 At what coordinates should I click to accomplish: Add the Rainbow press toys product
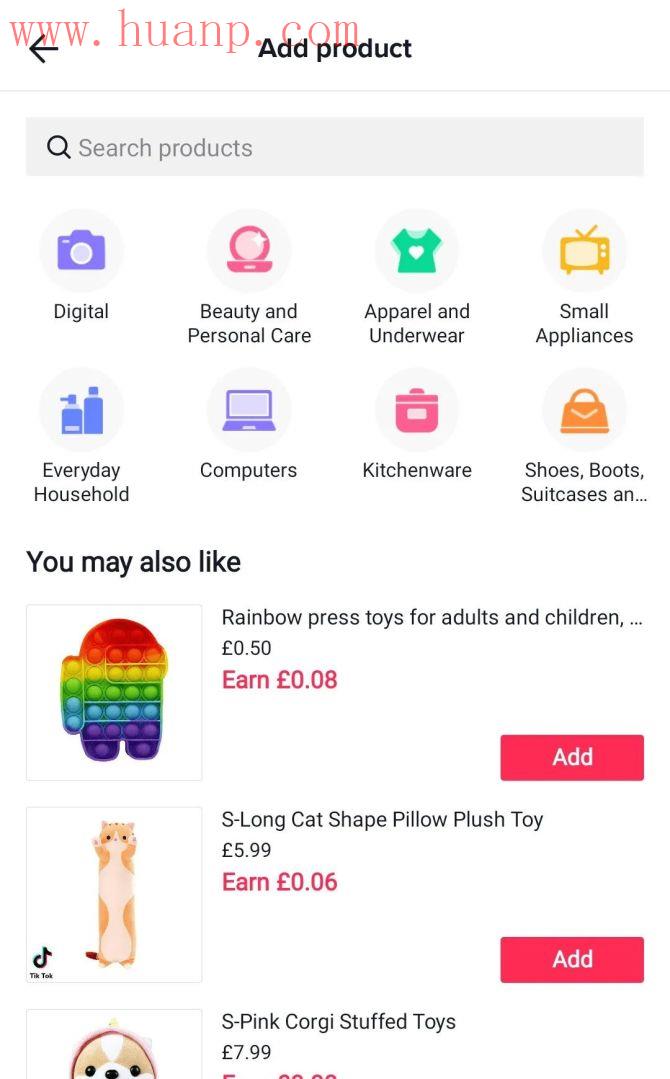[572, 757]
